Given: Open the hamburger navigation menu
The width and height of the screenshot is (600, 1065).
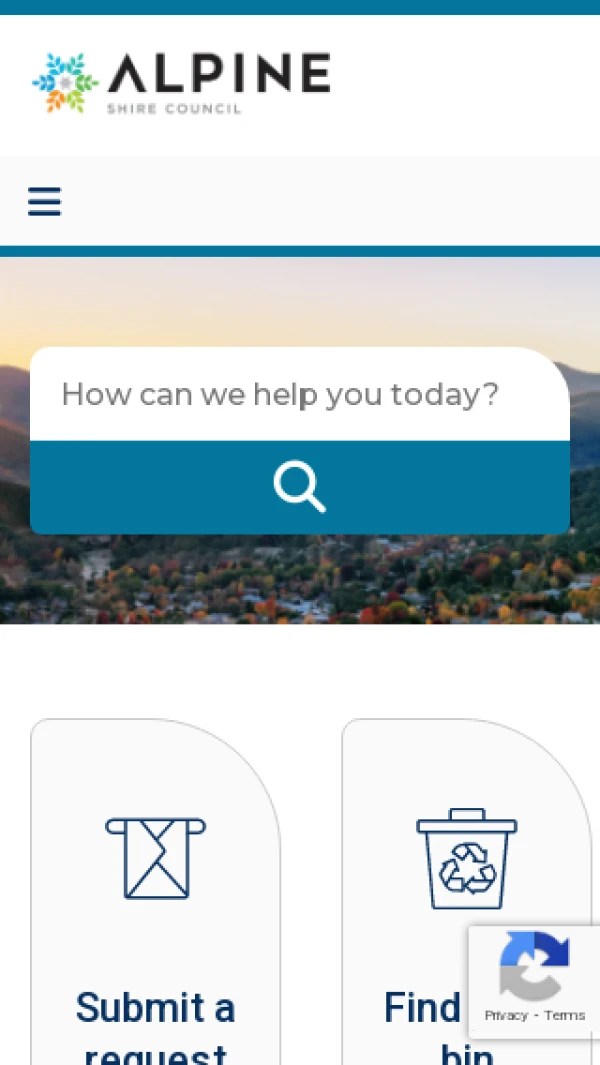Looking at the screenshot, I should (x=44, y=201).
